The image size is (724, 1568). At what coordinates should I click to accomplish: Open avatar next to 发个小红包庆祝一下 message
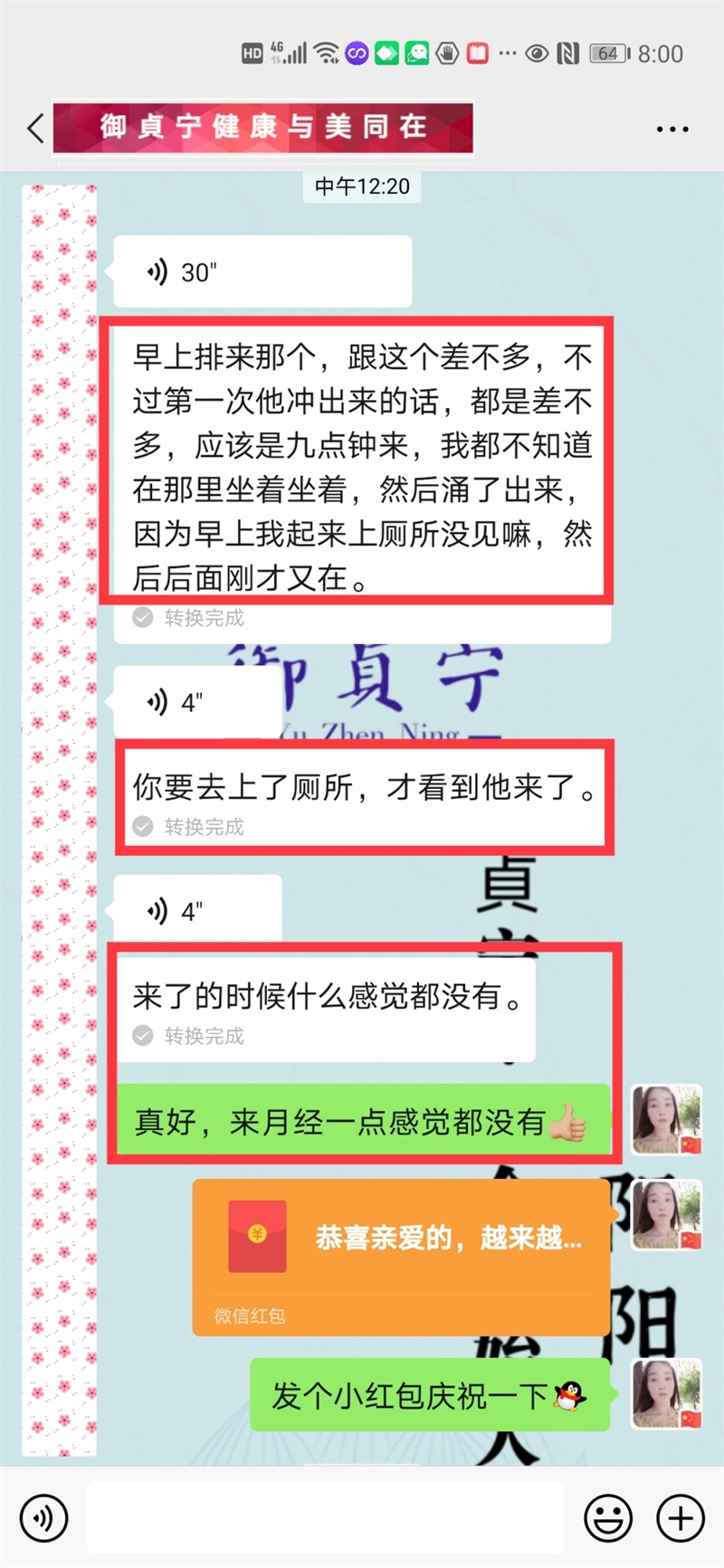pyautogui.click(x=666, y=1393)
